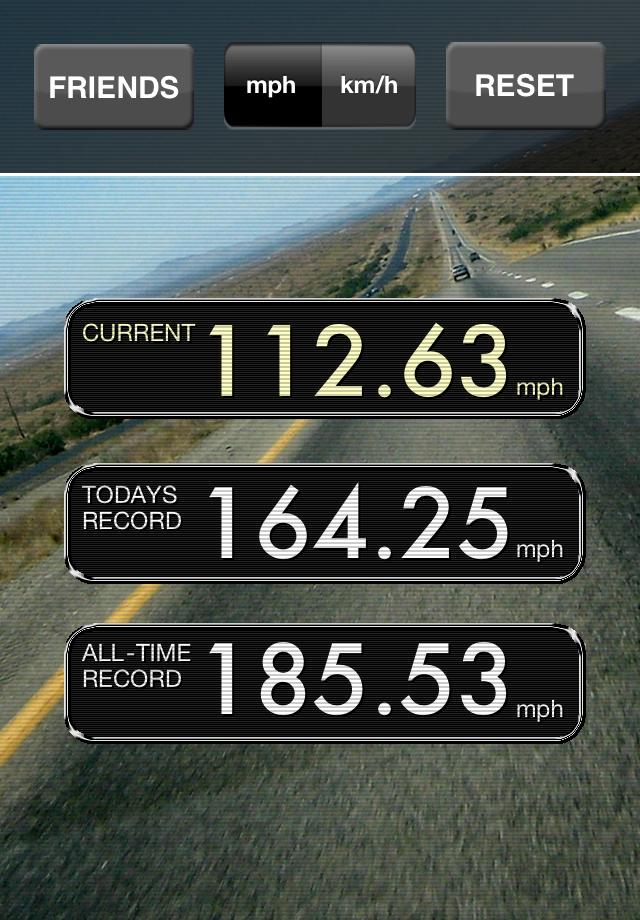The width and height of the screenshot is (640, 920).
Task: Select the mph unit segment
Action: 272,86
